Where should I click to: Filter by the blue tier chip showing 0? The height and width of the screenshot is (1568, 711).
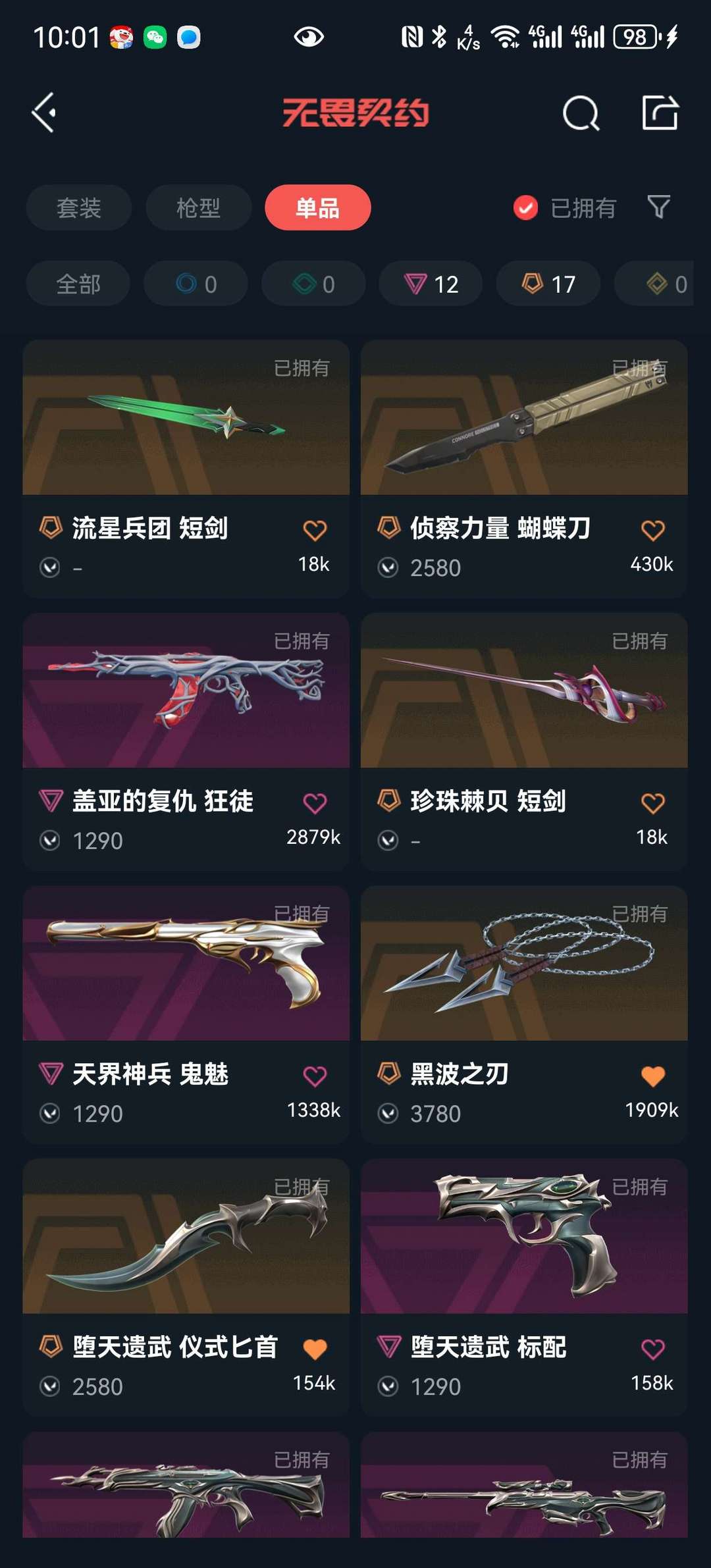(x=196, y=284)
